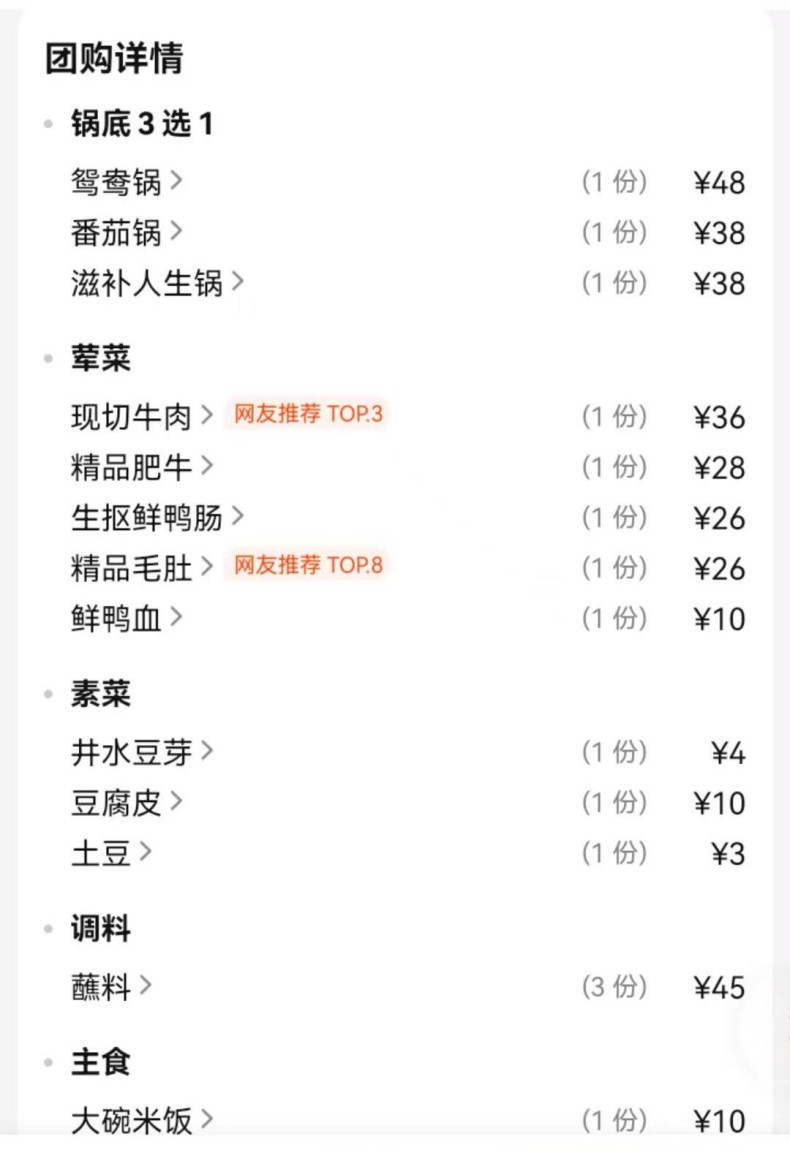Open the 鸳鸯锅 item details
The image size is (790, 1150).
[127, 182]
